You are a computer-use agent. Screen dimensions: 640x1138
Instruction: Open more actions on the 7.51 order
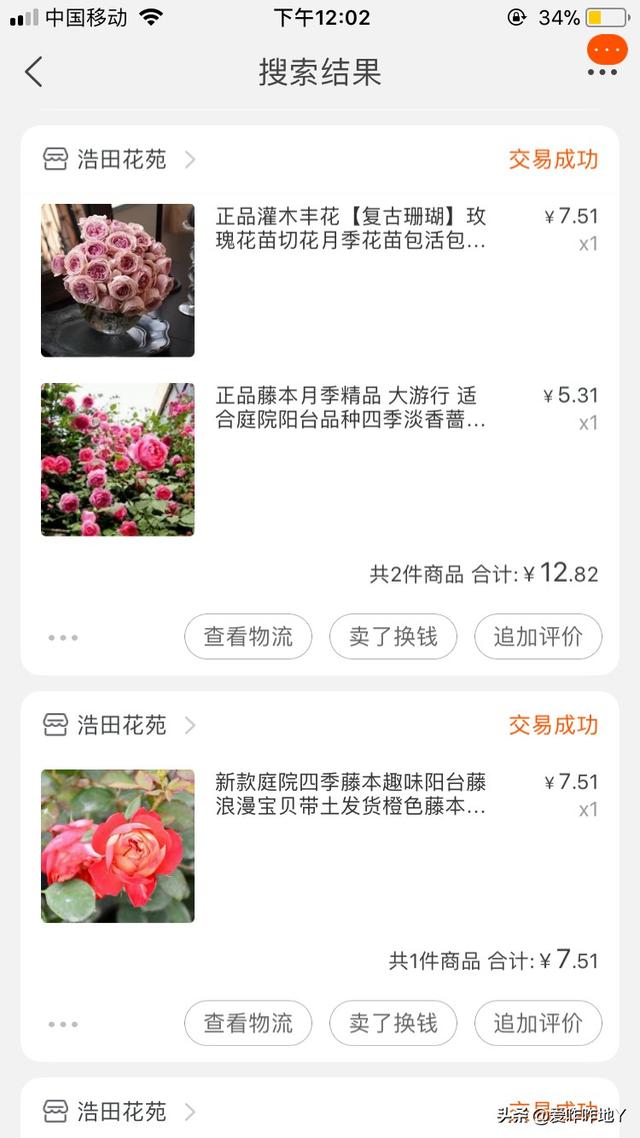63,1024
